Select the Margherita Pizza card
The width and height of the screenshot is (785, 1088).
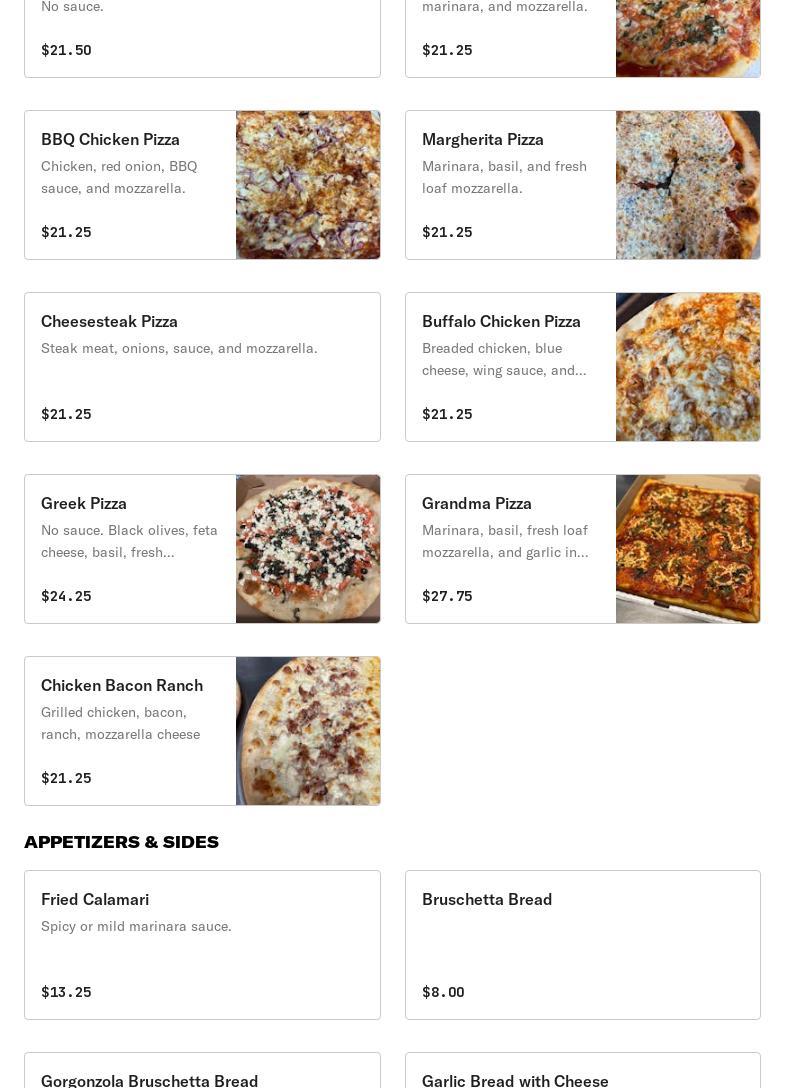582,185
